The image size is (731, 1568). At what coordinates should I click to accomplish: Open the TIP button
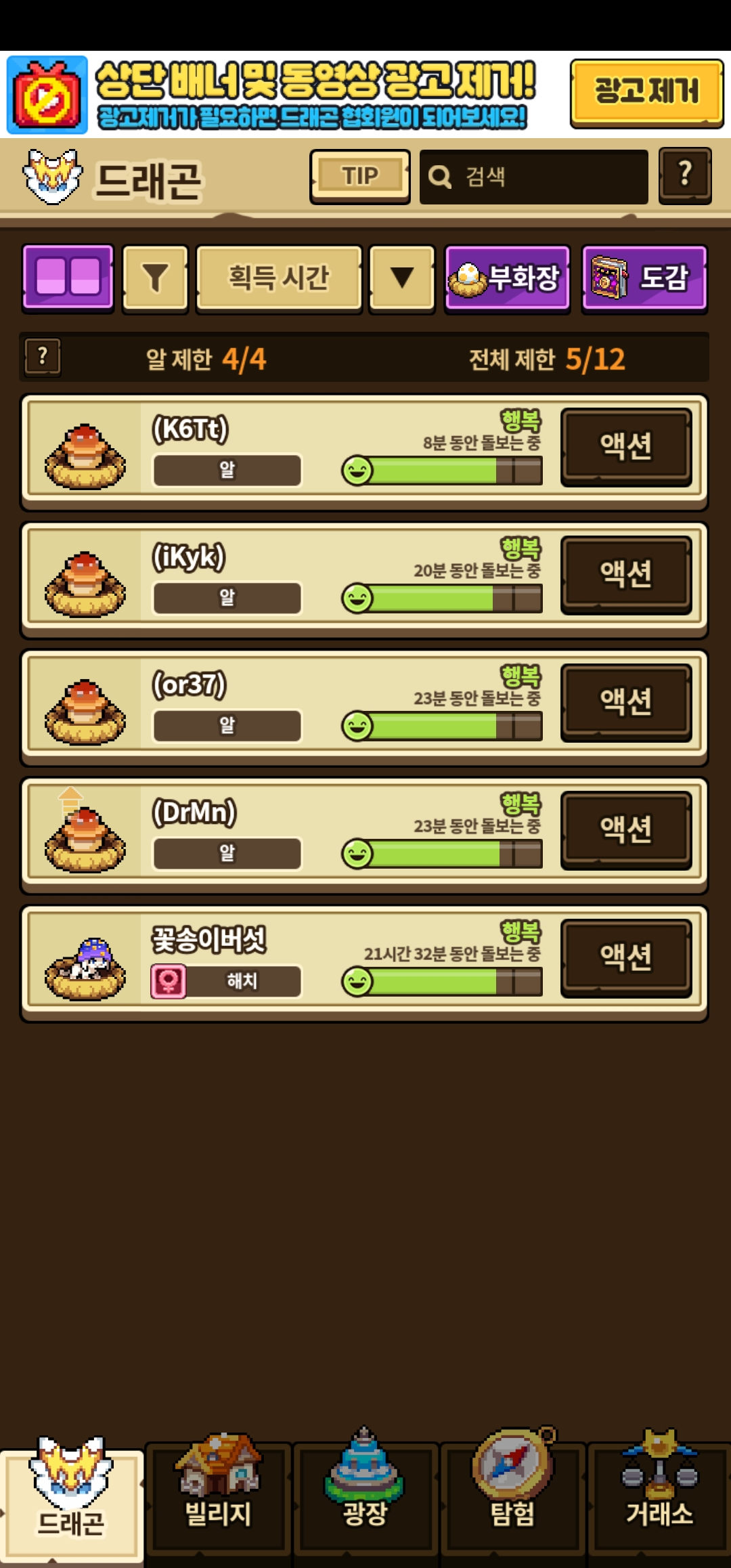(x=360, y=176)
